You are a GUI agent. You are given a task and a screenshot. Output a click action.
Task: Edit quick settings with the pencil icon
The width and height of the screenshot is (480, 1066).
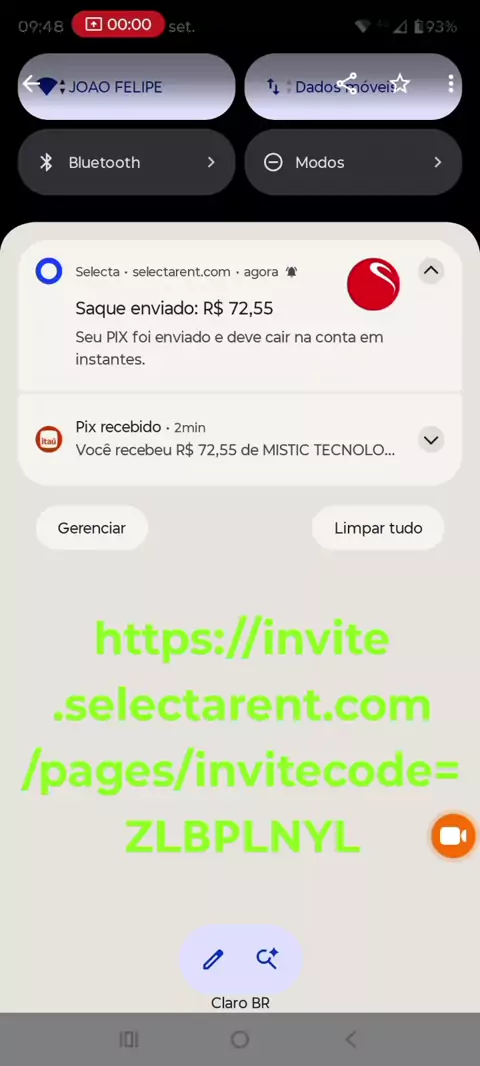pos(213,959)
